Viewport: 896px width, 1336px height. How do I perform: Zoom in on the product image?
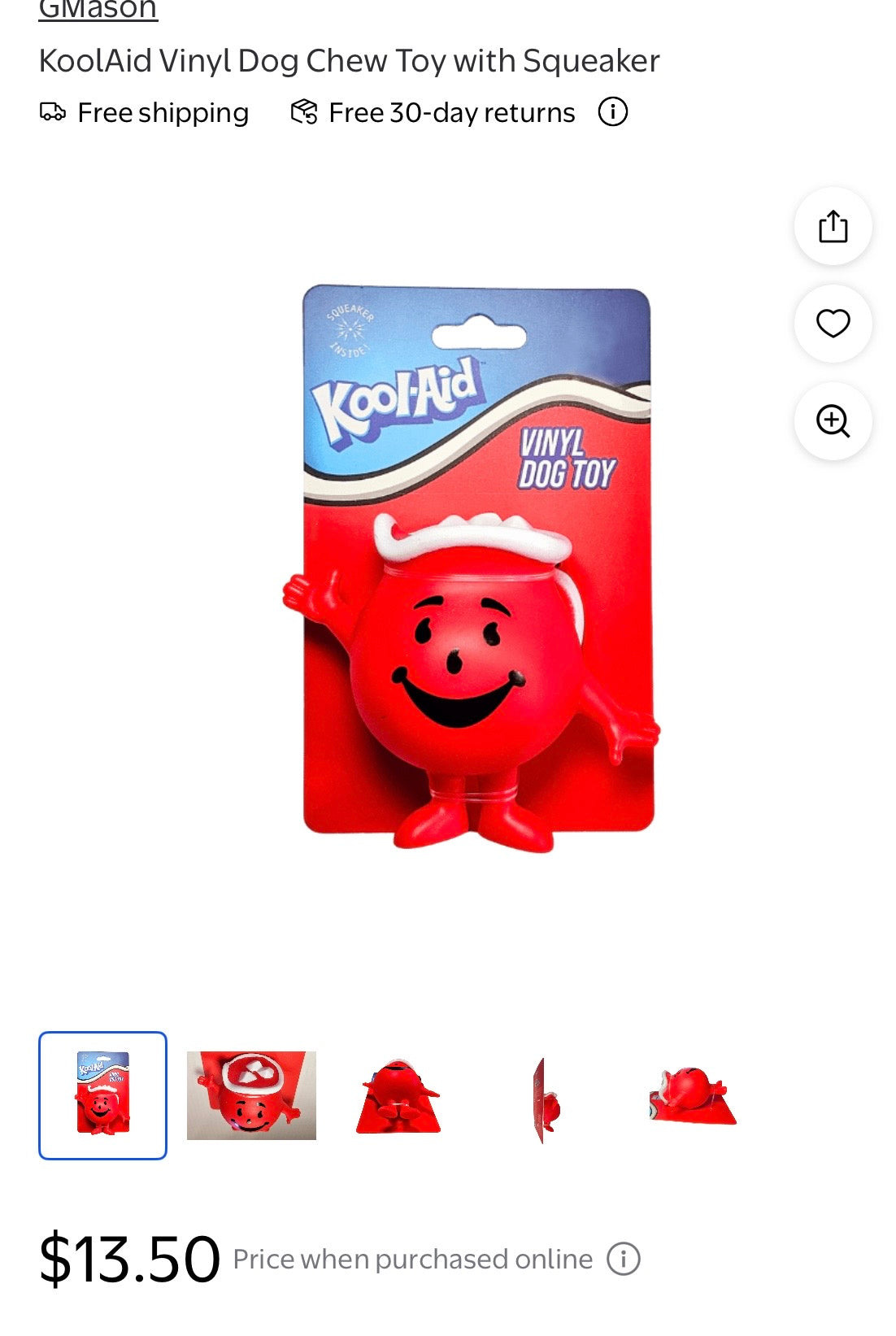pos(833,421)
